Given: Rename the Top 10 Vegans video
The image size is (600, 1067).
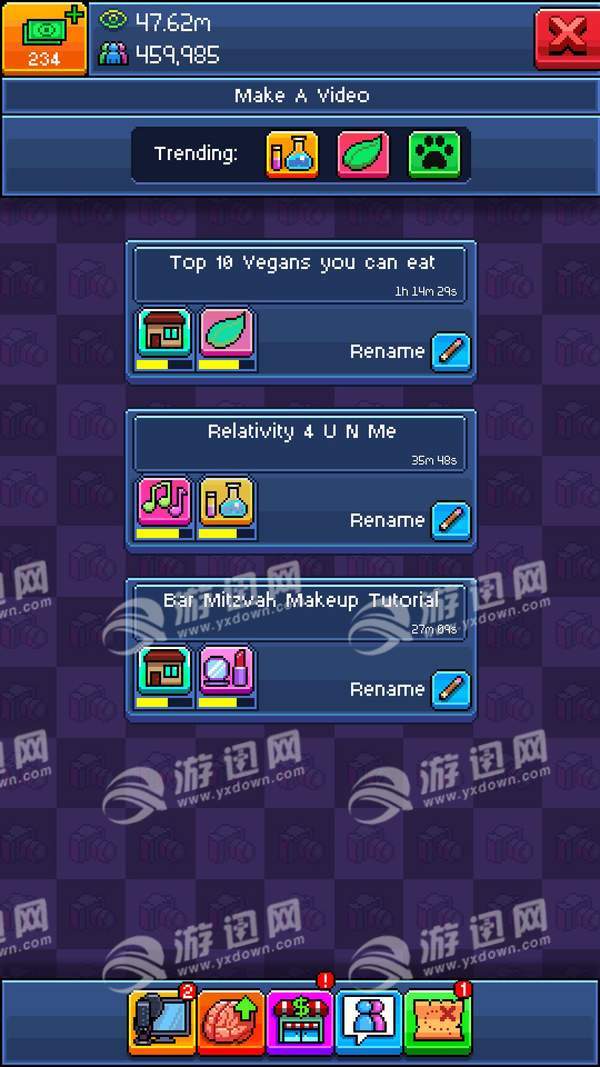Looking at the screenshot, I should click(451, 352).
